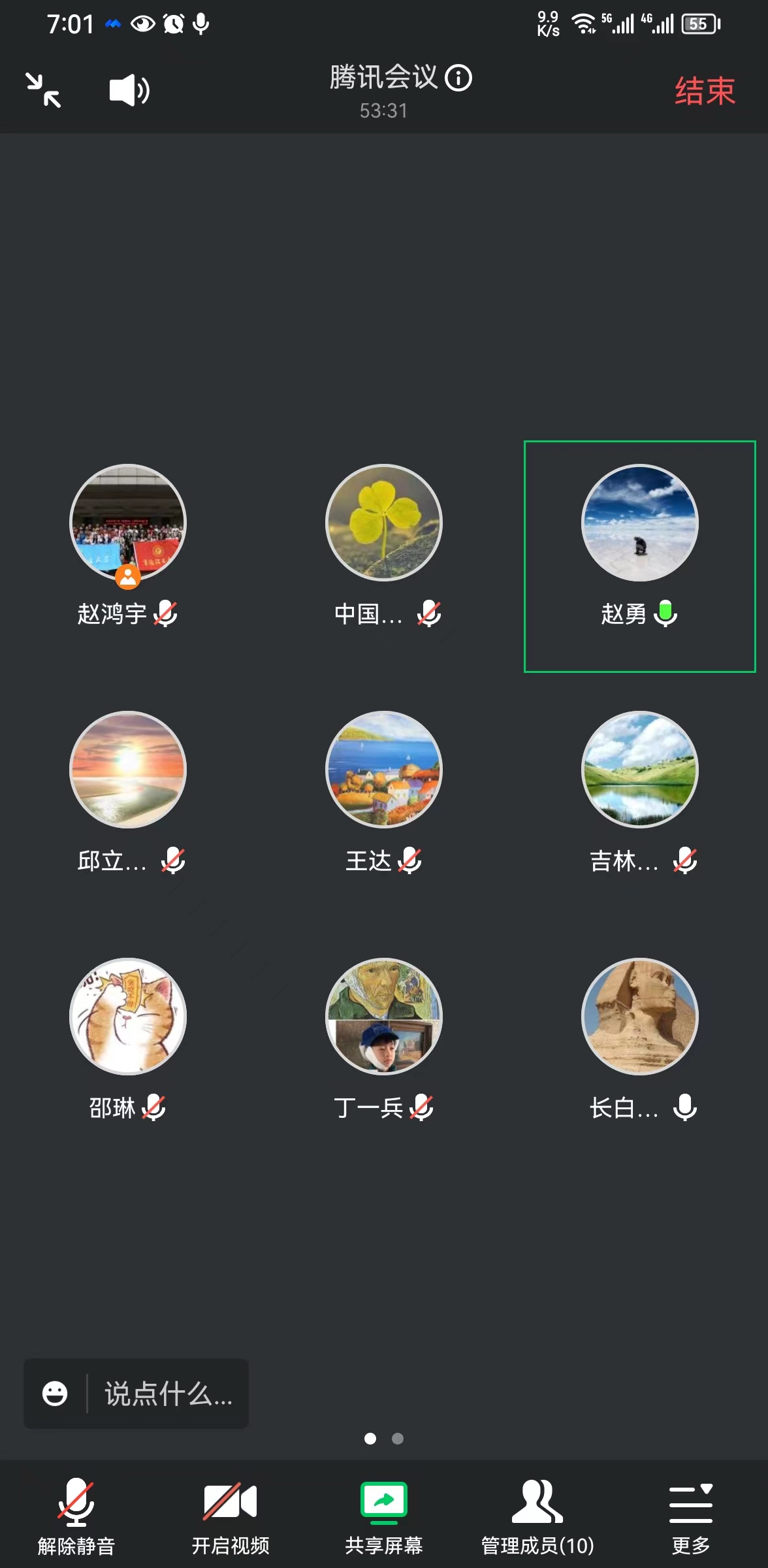Minimize the meeting window
Viewport: 768px width, 1568px height.
(43, 90)
